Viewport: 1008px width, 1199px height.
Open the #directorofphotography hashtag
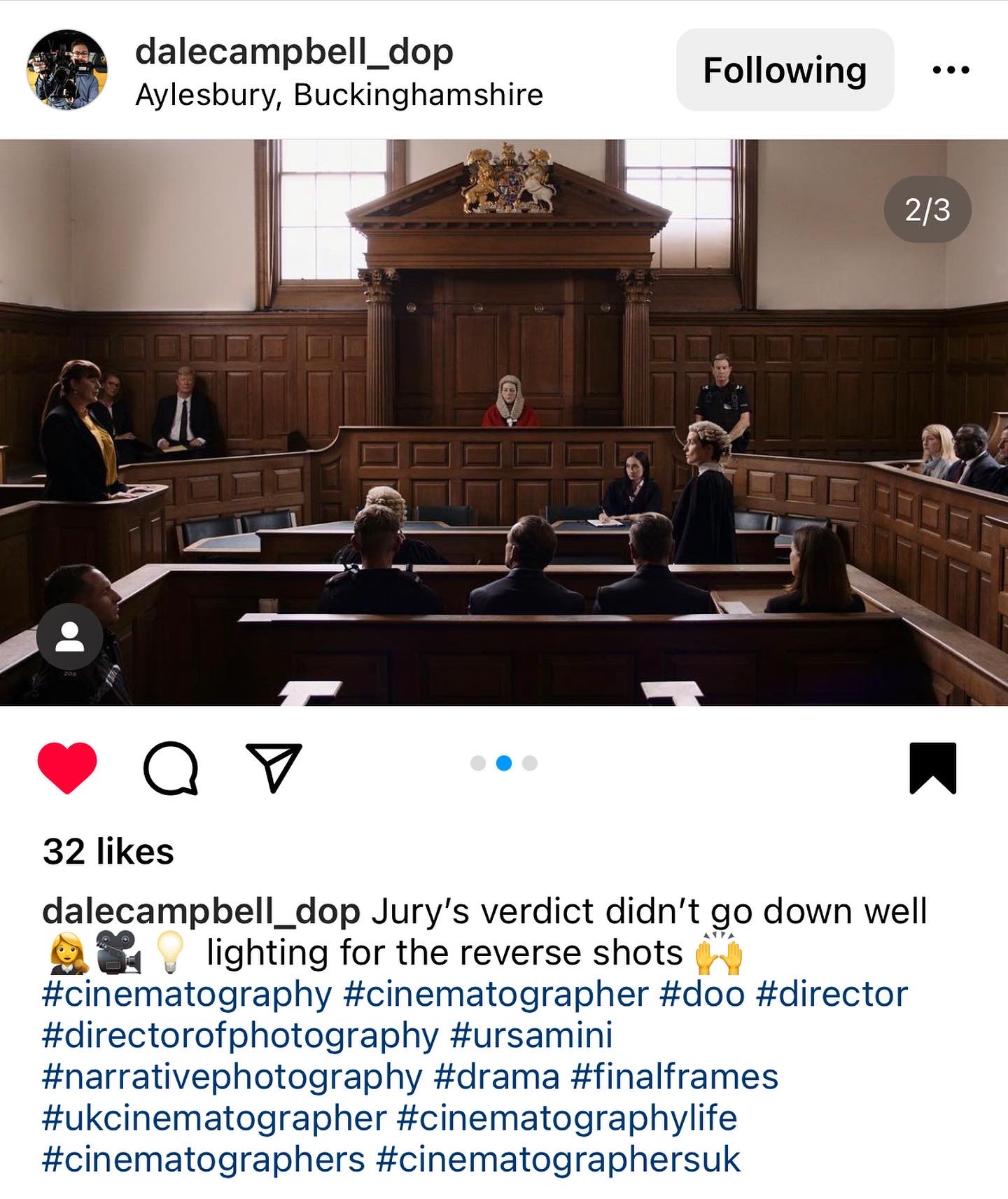tap(240, 1035)
